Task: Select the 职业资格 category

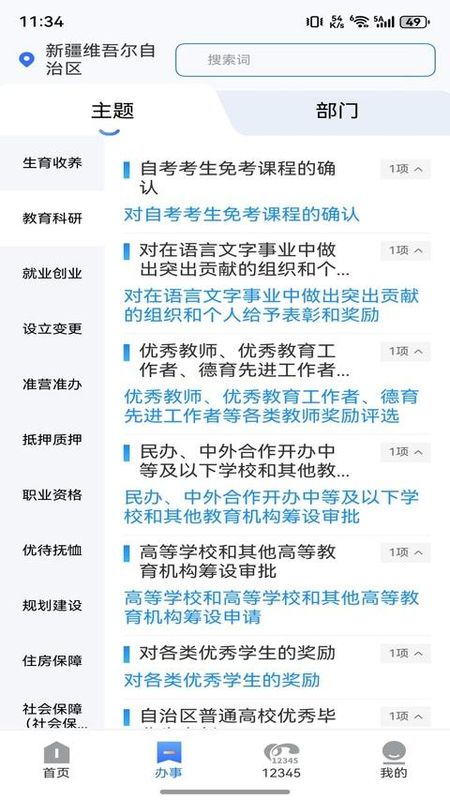Action: (52, 495)
